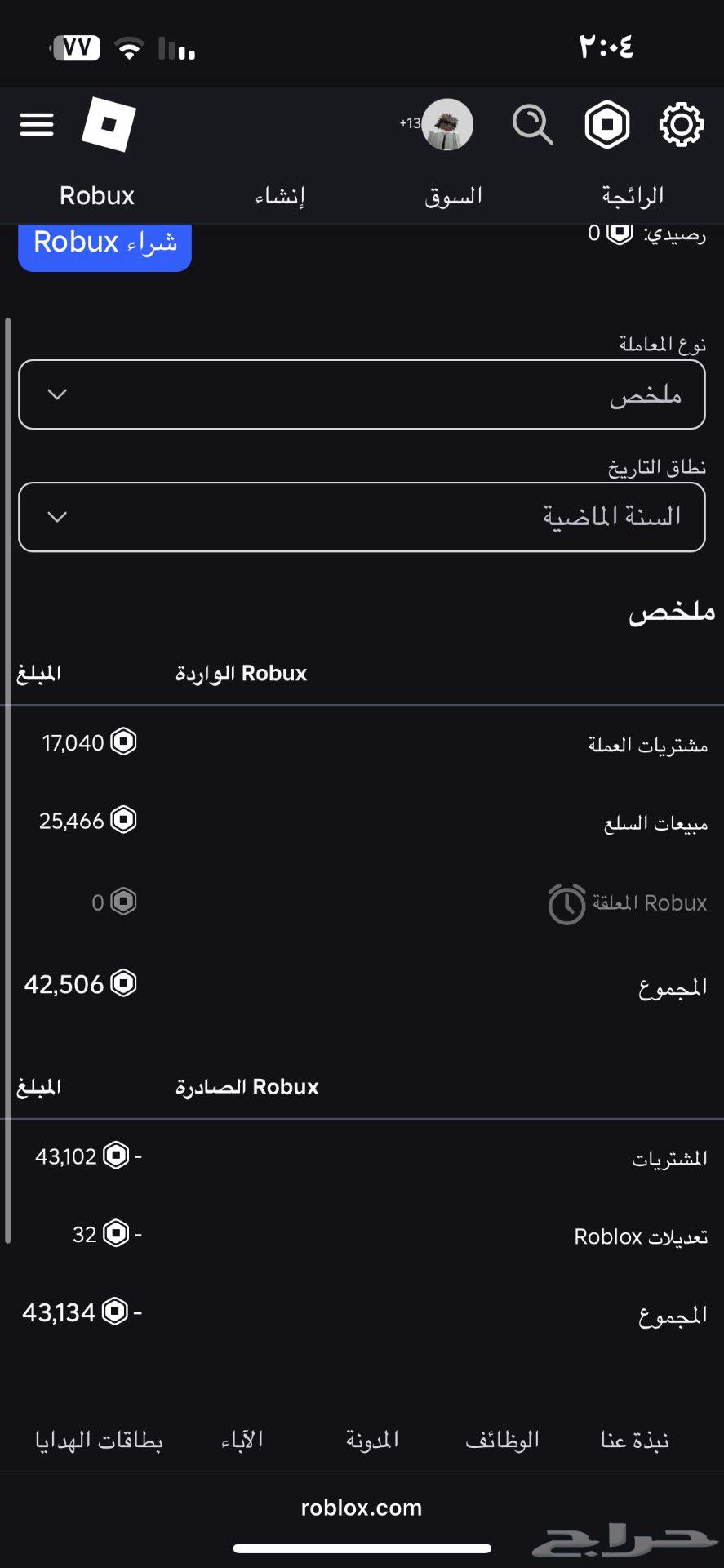This screenshot has width=724, height=1568.
Task: Open the نوع المعاملة dropdown showing ملخص
Action: [x=362, y=394]
